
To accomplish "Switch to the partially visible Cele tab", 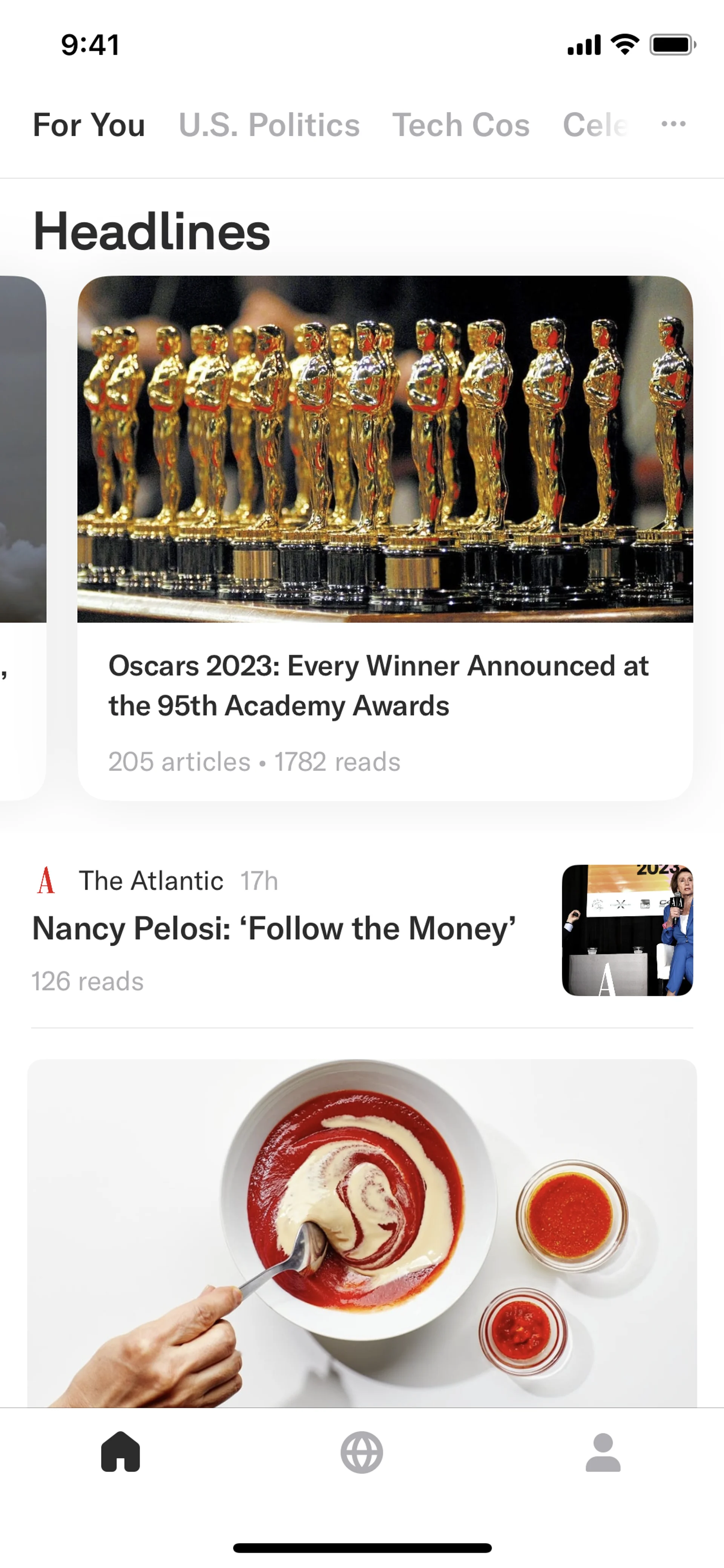I will tap(594, 125).
